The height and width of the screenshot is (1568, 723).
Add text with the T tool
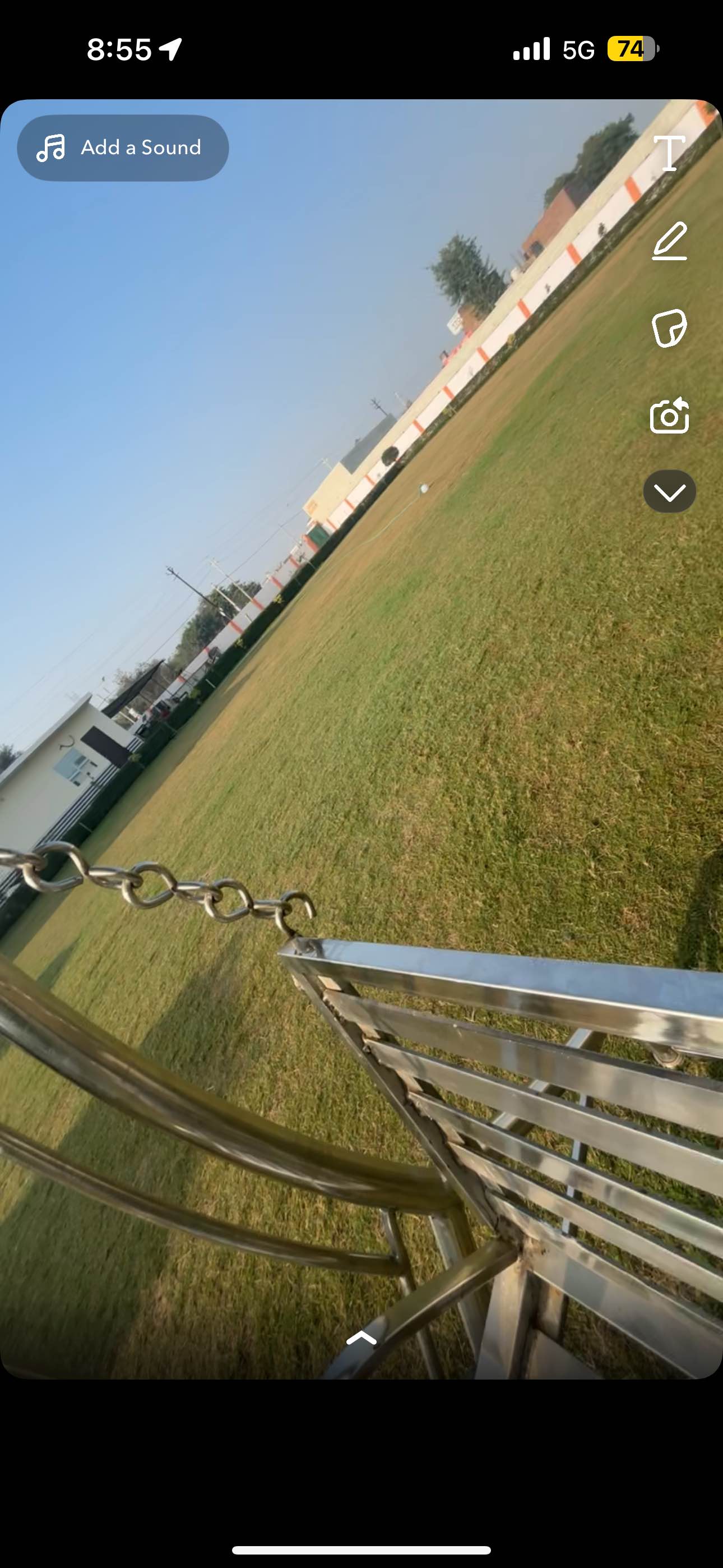pos(669,153)
